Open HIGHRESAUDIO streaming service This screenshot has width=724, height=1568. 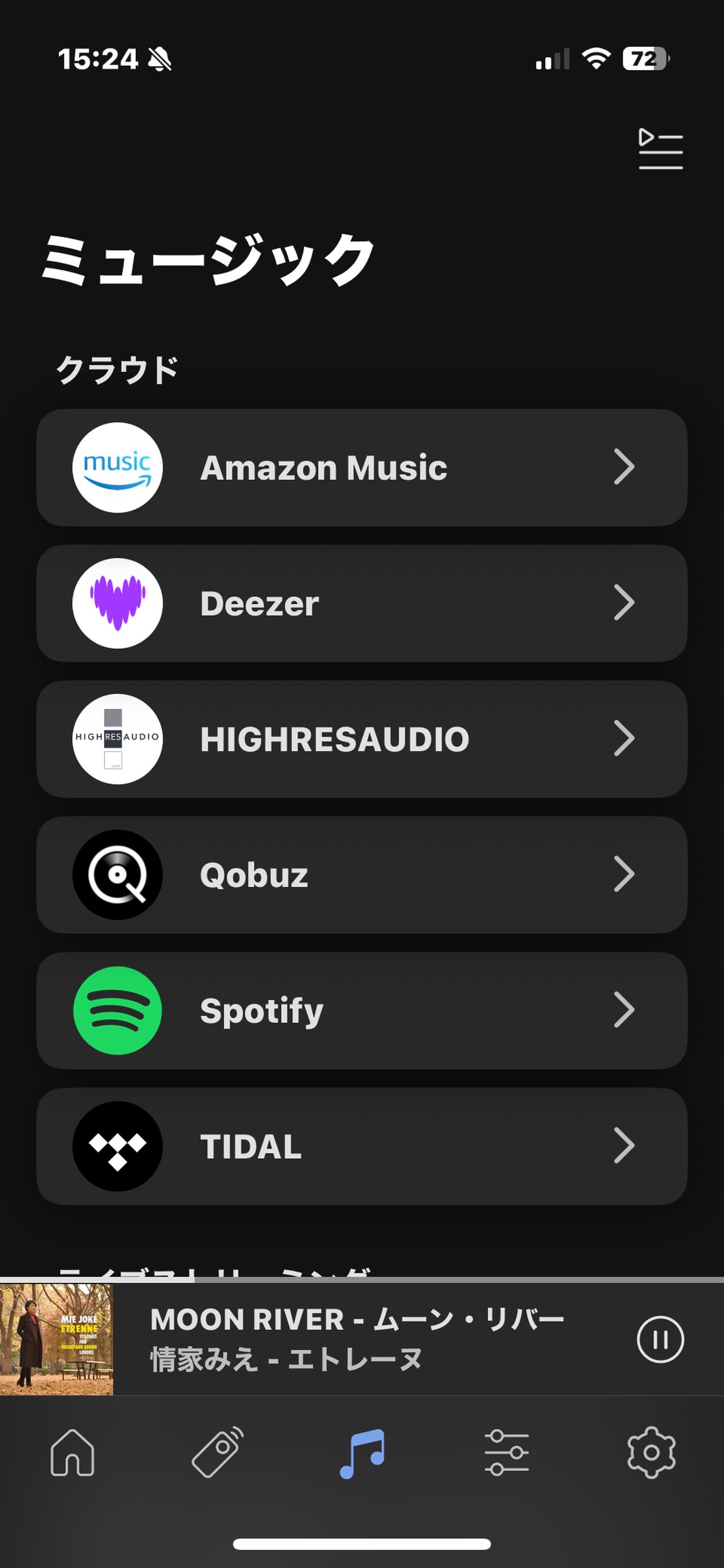pos(361,739)
